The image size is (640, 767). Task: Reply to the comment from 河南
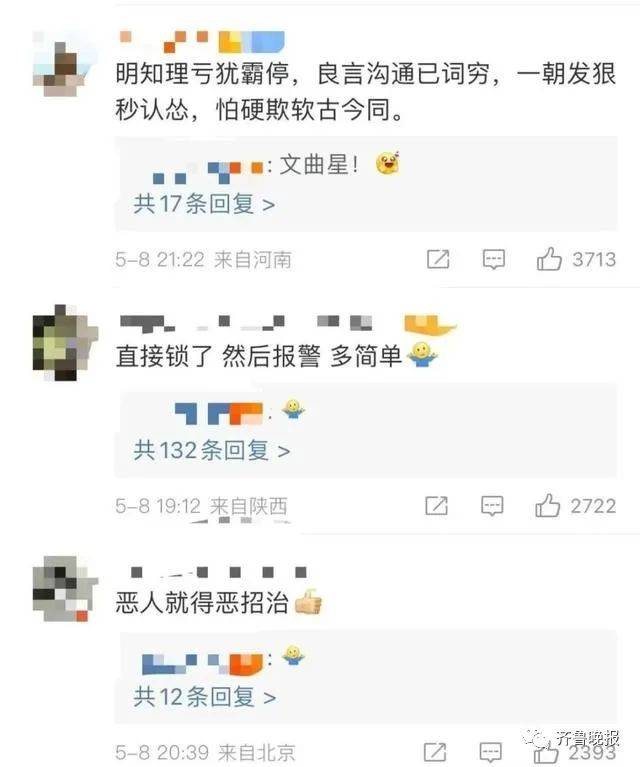click(x=493, y=260)
